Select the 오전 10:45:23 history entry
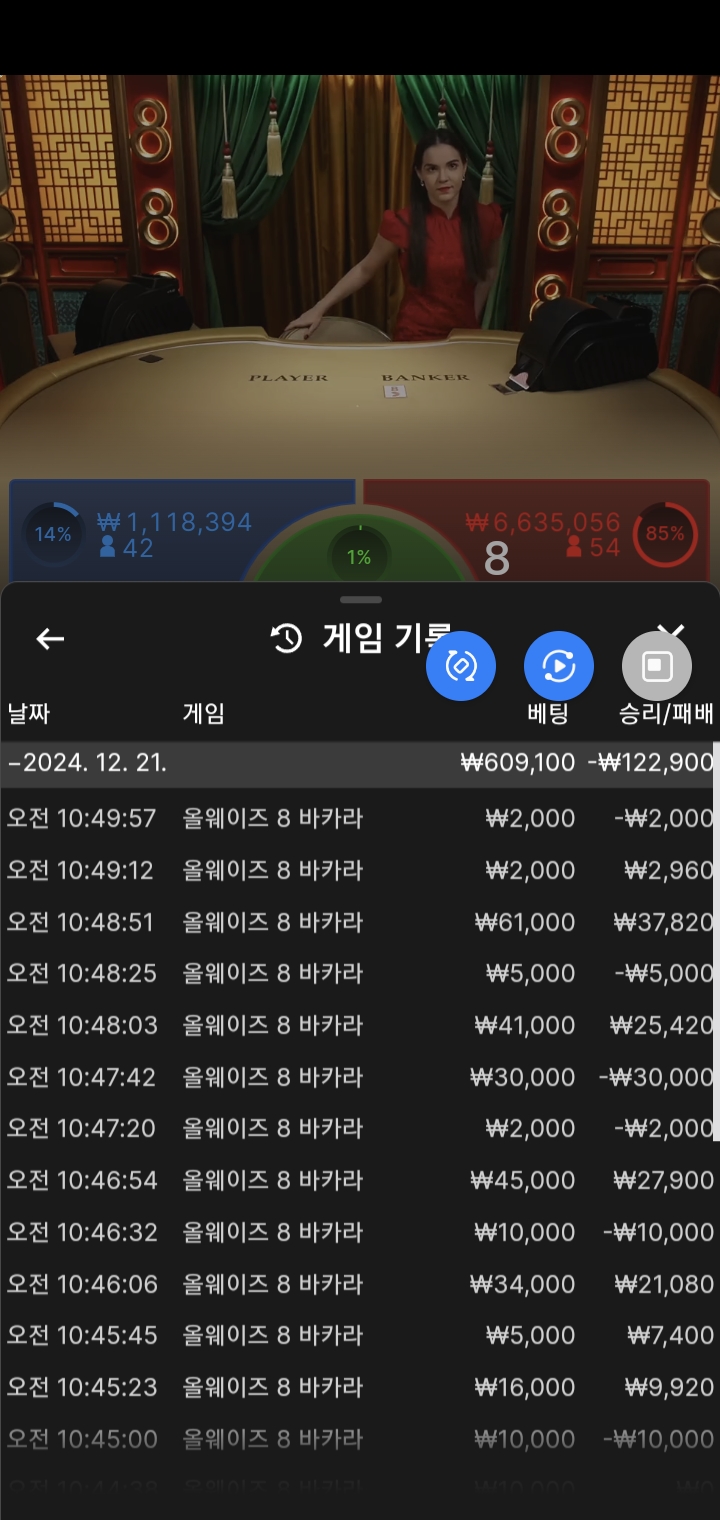Screen dimensions: 720x1520 360,1387
